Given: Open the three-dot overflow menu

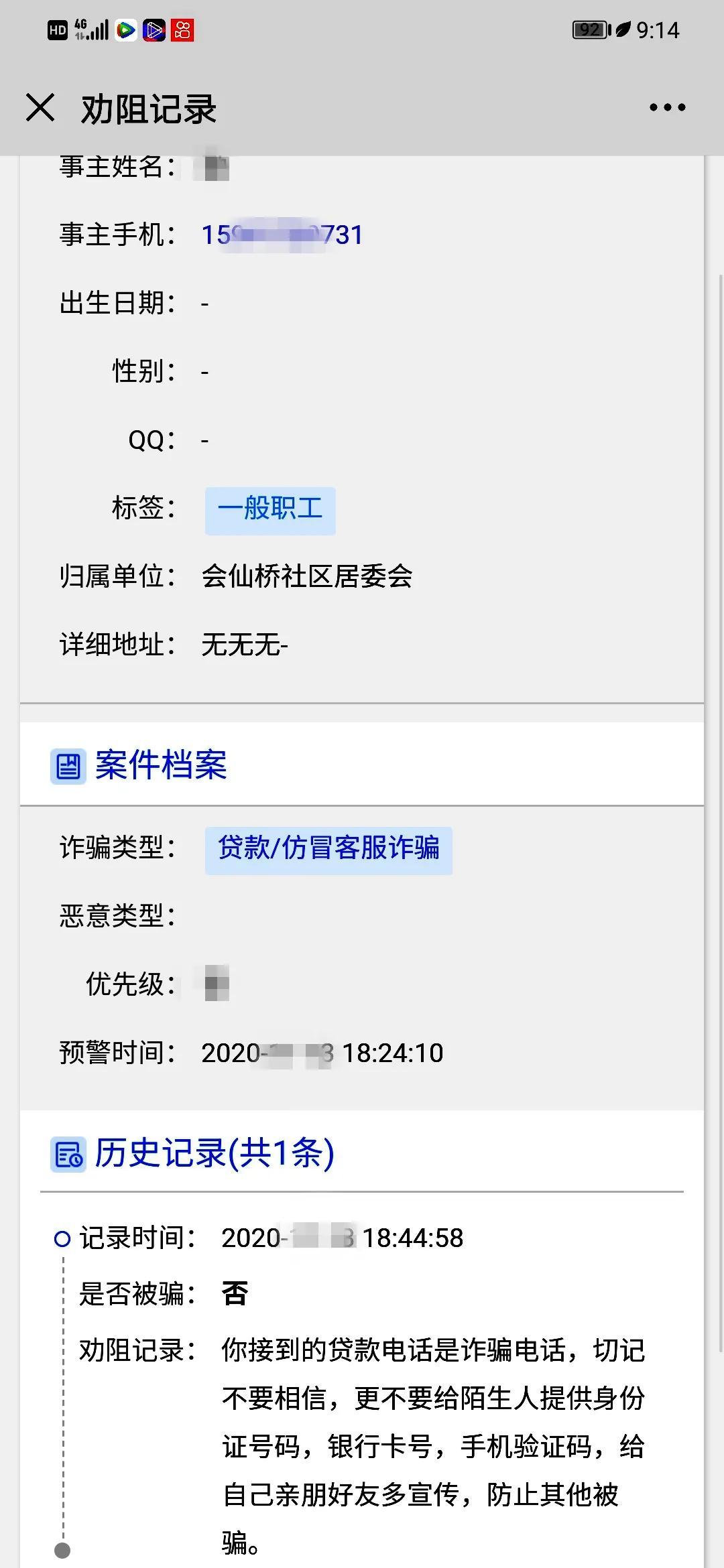Looking at the screenshot, I should 667,108.
